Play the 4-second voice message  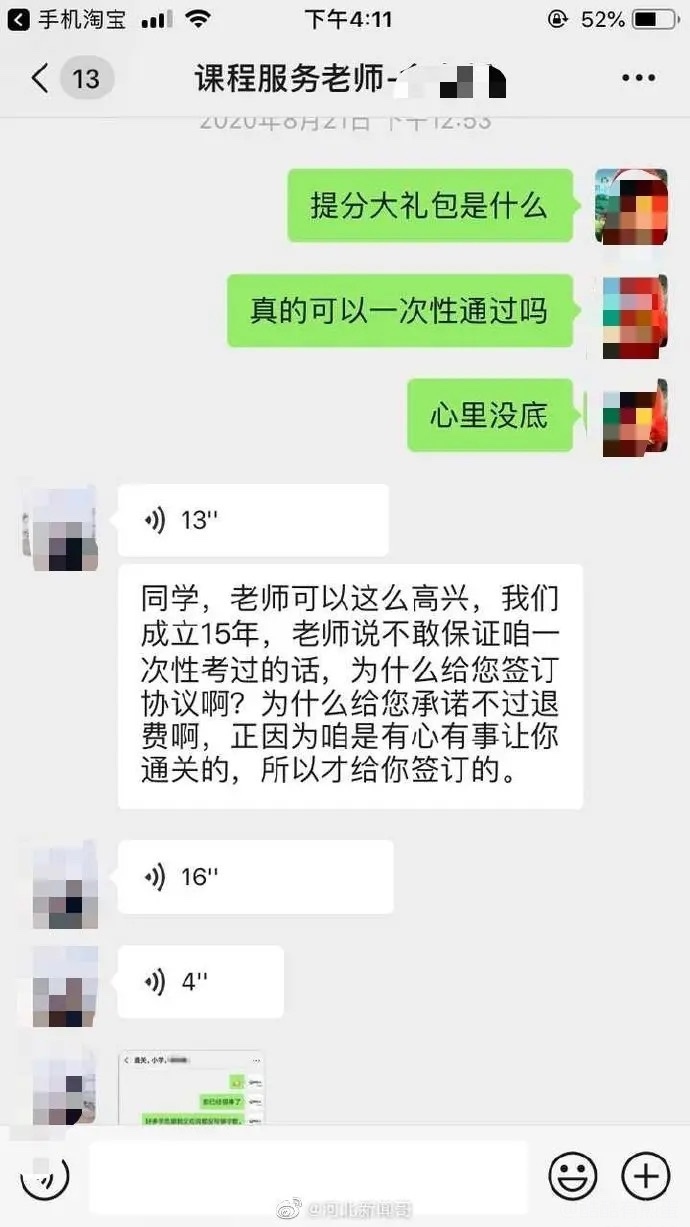(x=200, y=982)
